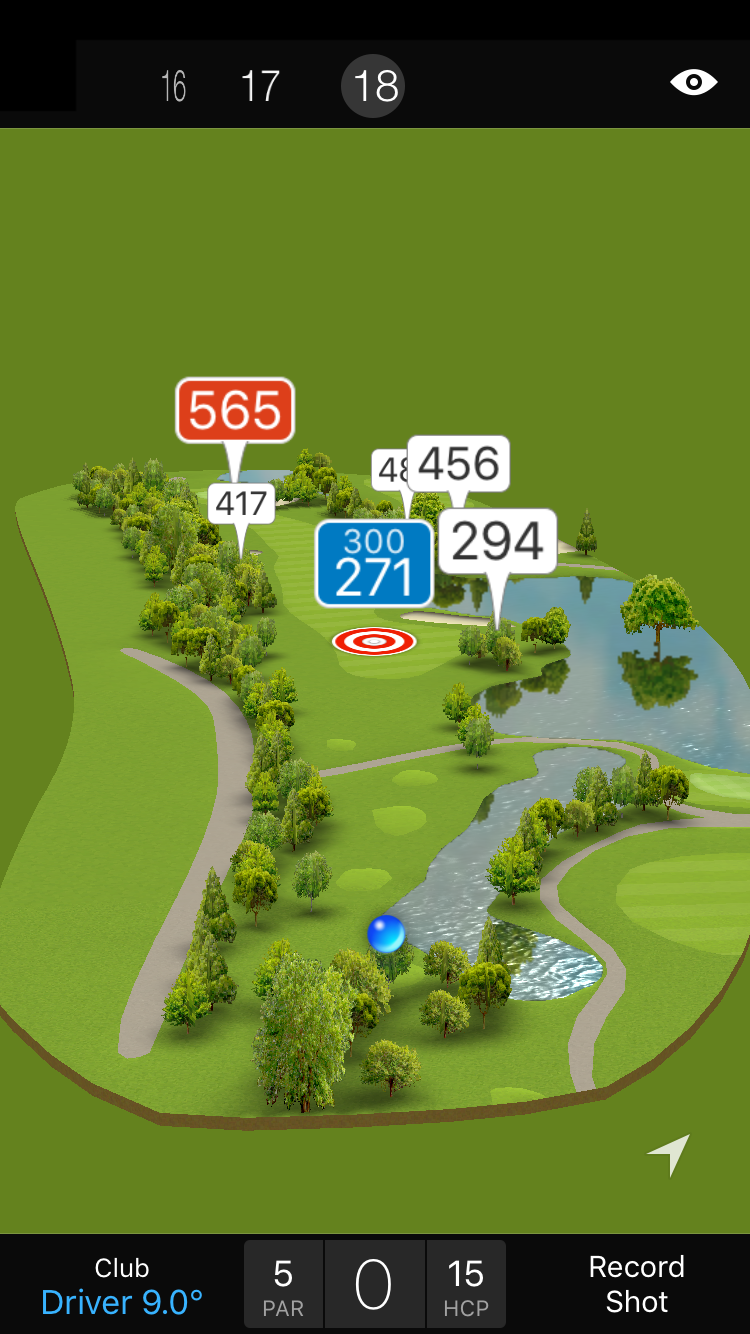This screenshot has width=750, height=1334.
Task: Open the score entry showing 0
Action: click(x=374, y=1285)
